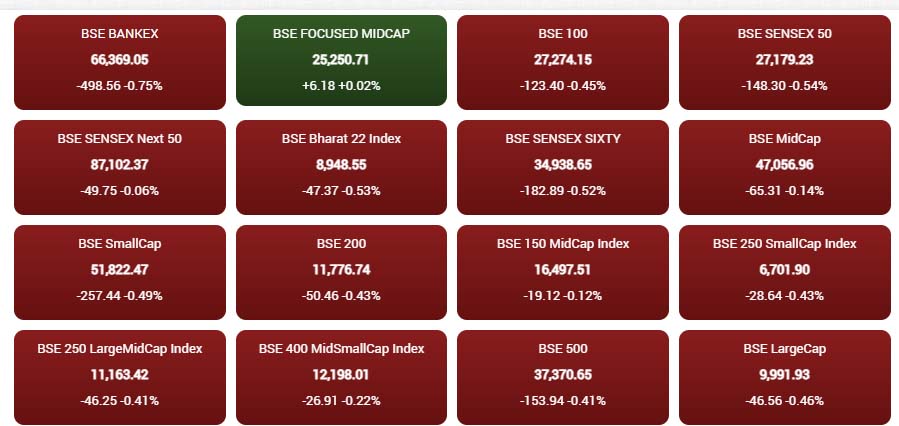
Task: View BSE SENSEX 50 details
Action: click(x=785, y=62)
